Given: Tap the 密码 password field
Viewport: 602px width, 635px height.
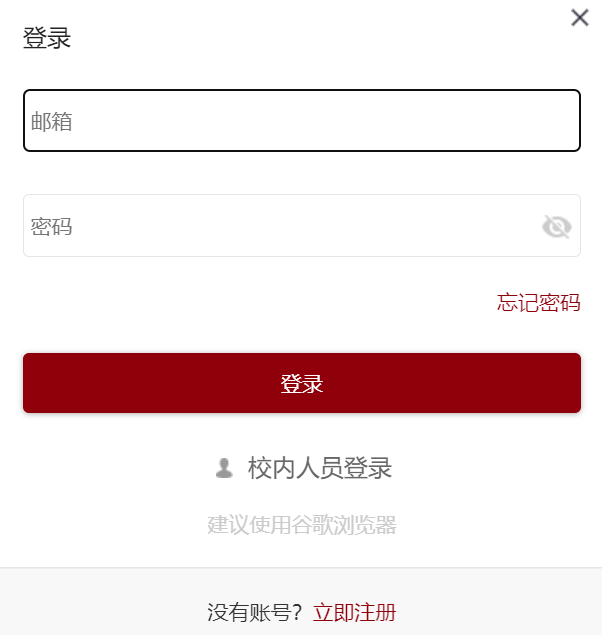Looking at the screenshot, I should [280, 226].
